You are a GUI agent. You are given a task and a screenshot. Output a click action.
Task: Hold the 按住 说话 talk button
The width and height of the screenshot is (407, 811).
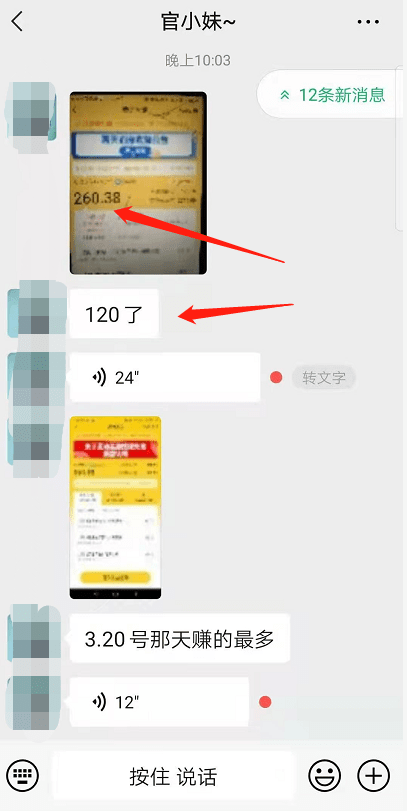coord(173,776)
